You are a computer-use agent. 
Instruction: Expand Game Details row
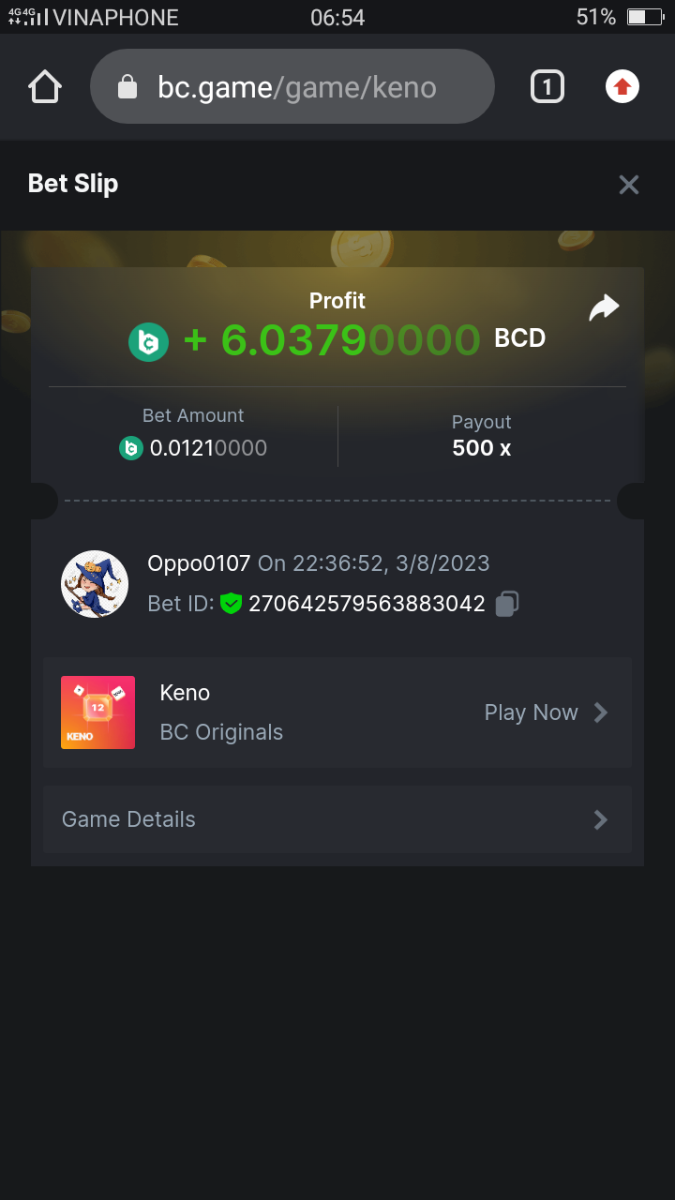(337, 819)
